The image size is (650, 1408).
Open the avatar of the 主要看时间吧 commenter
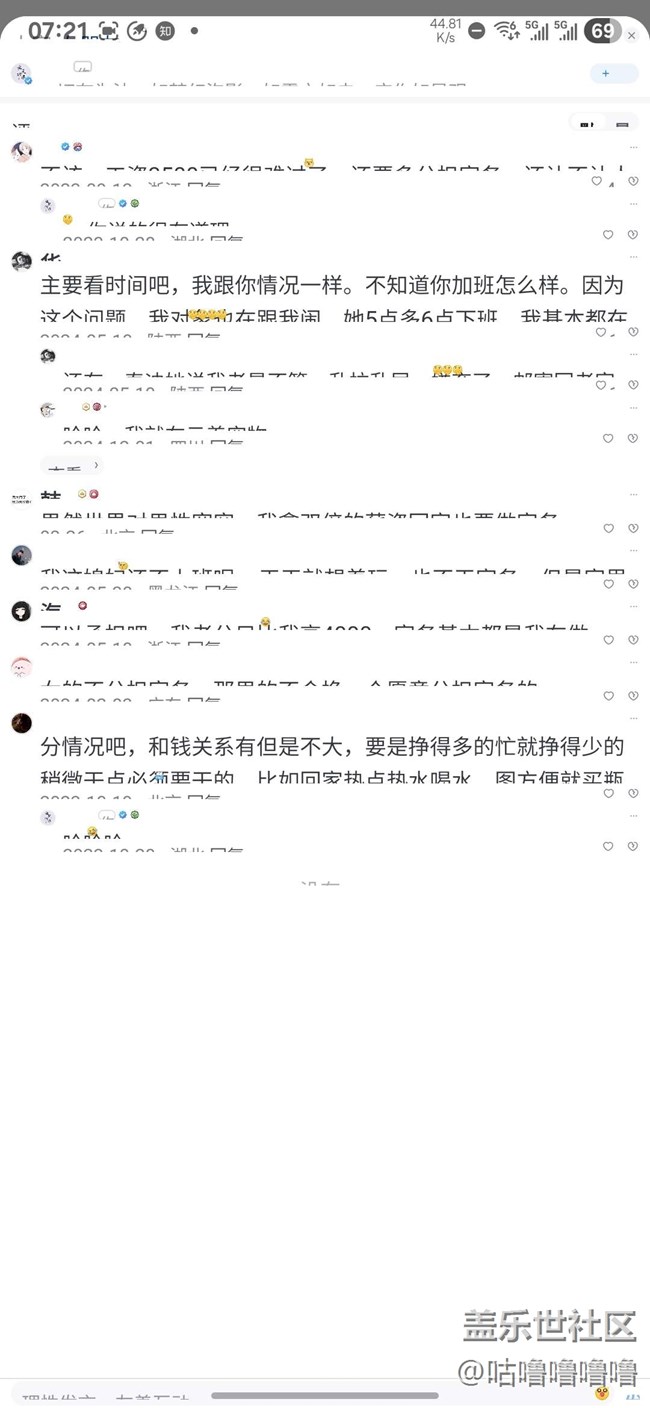[x=21, y=261]
